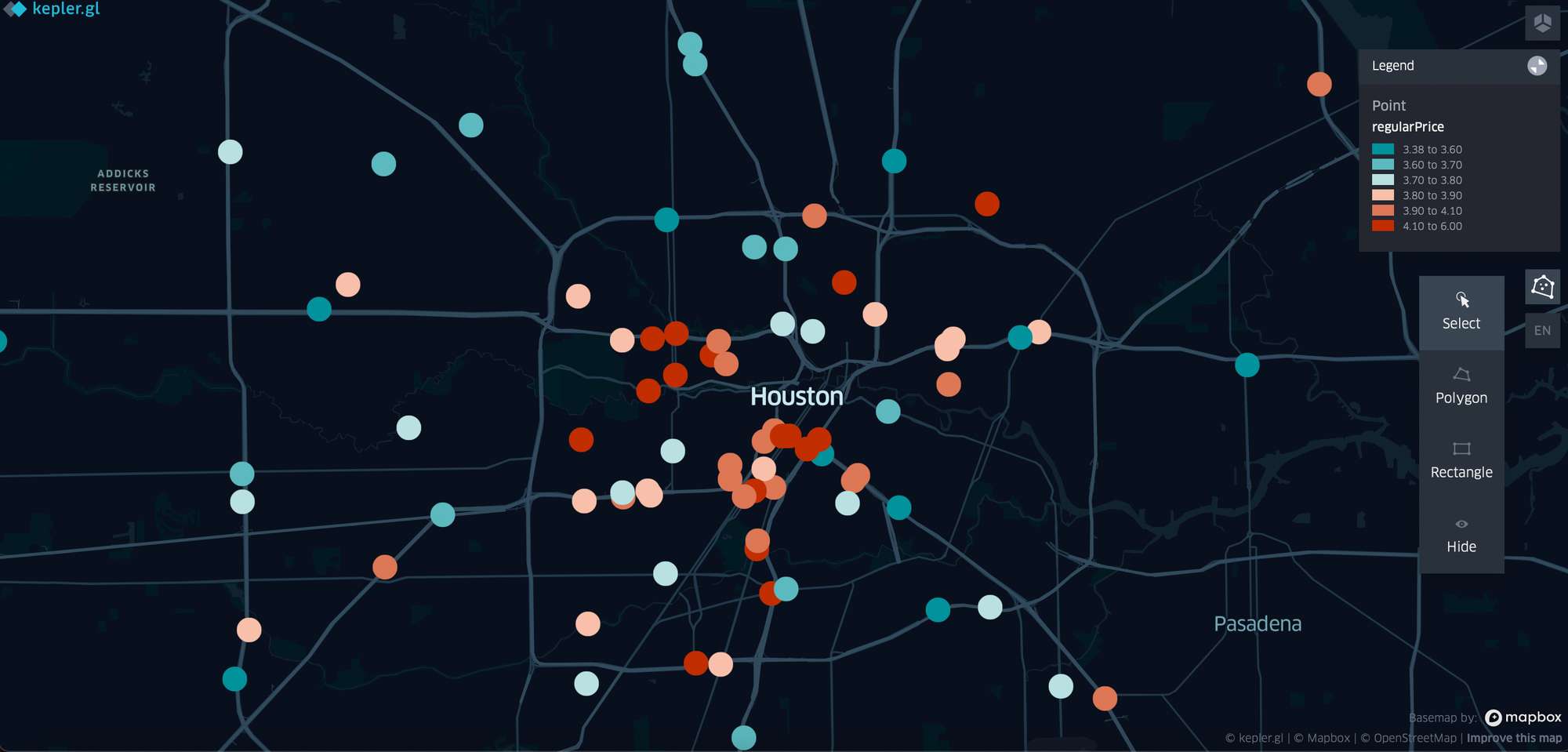Screen dimensions: 1568x752
Task: Open the draw on map tool
Action: (x=1541, y=287)
